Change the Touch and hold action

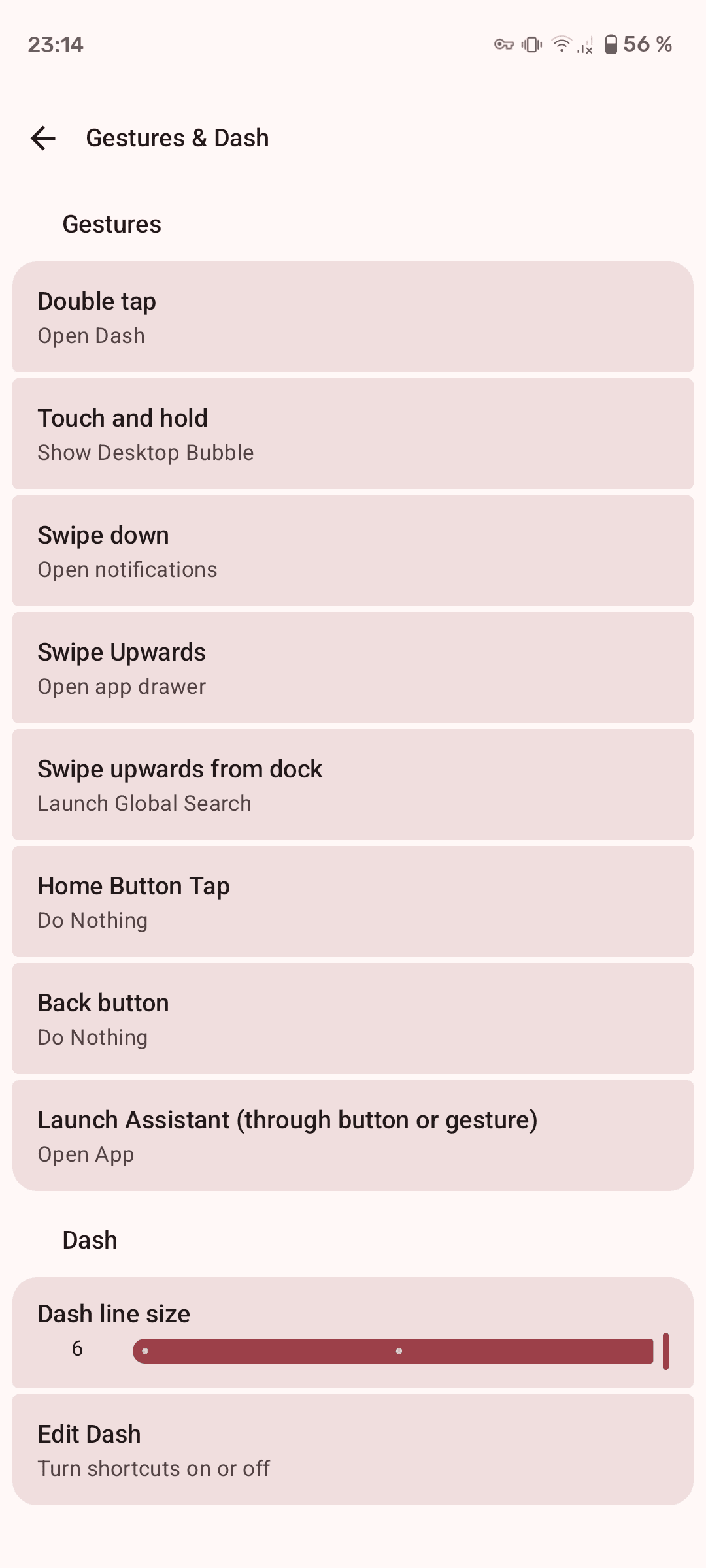[x=353, y=434]
